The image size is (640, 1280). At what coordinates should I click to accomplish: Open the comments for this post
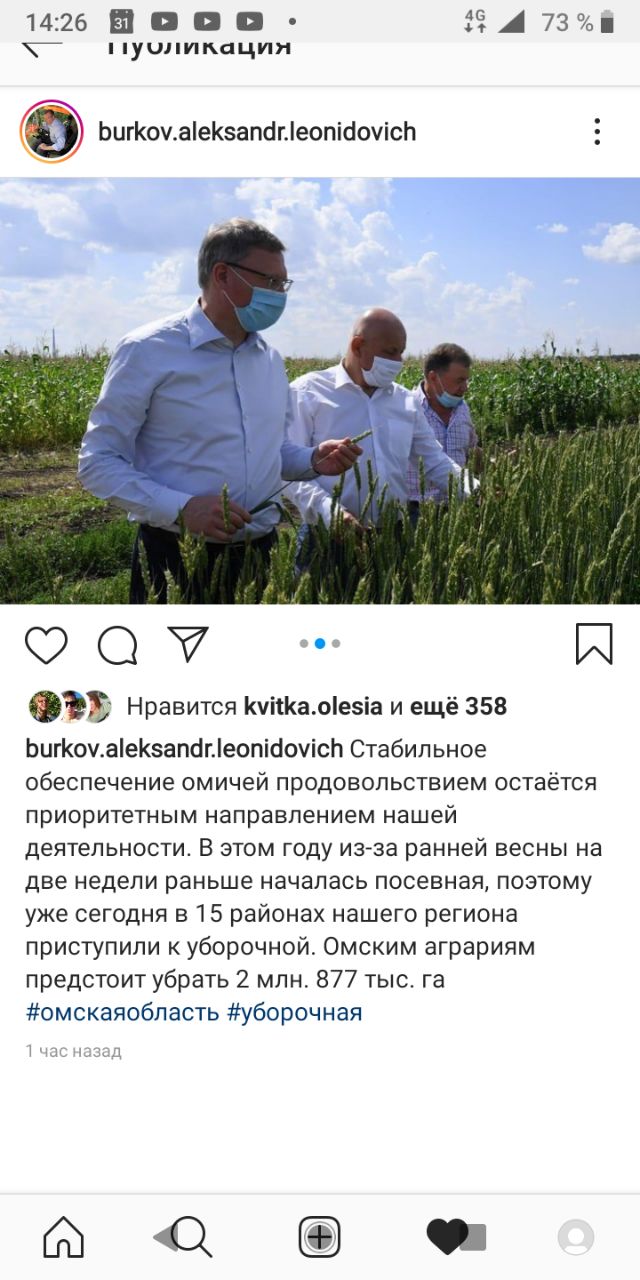(x=117, y=645)
